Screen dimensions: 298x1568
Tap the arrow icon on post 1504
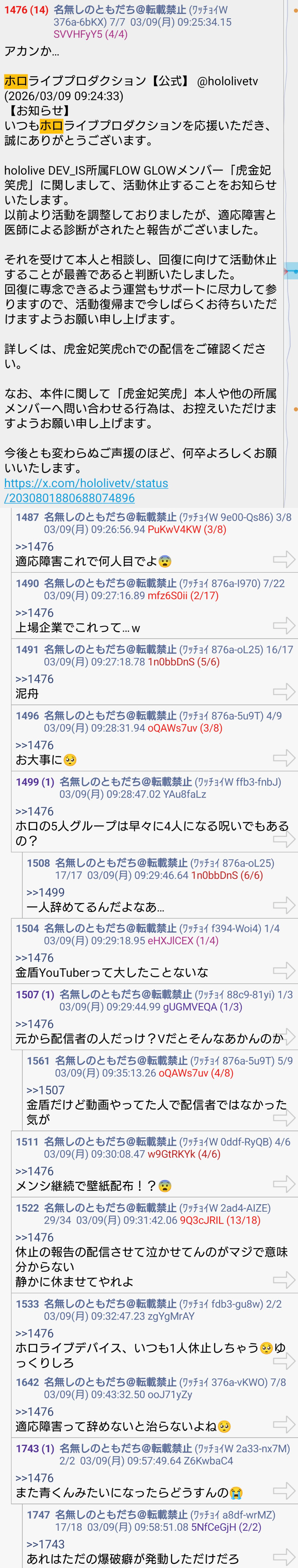click(283, 971)
